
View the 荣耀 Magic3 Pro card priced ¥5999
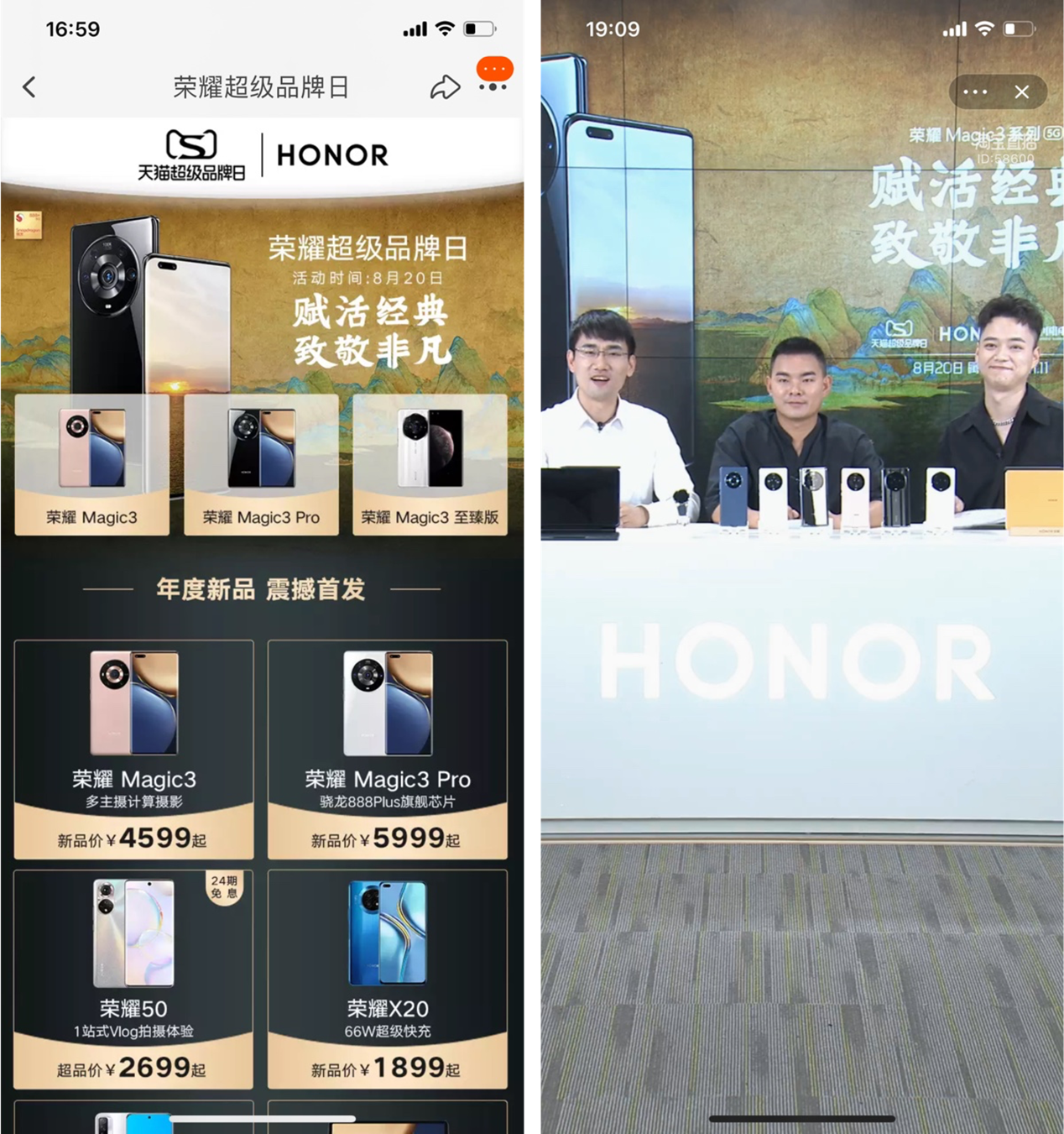pyautogui.click(x=388, y=750)
